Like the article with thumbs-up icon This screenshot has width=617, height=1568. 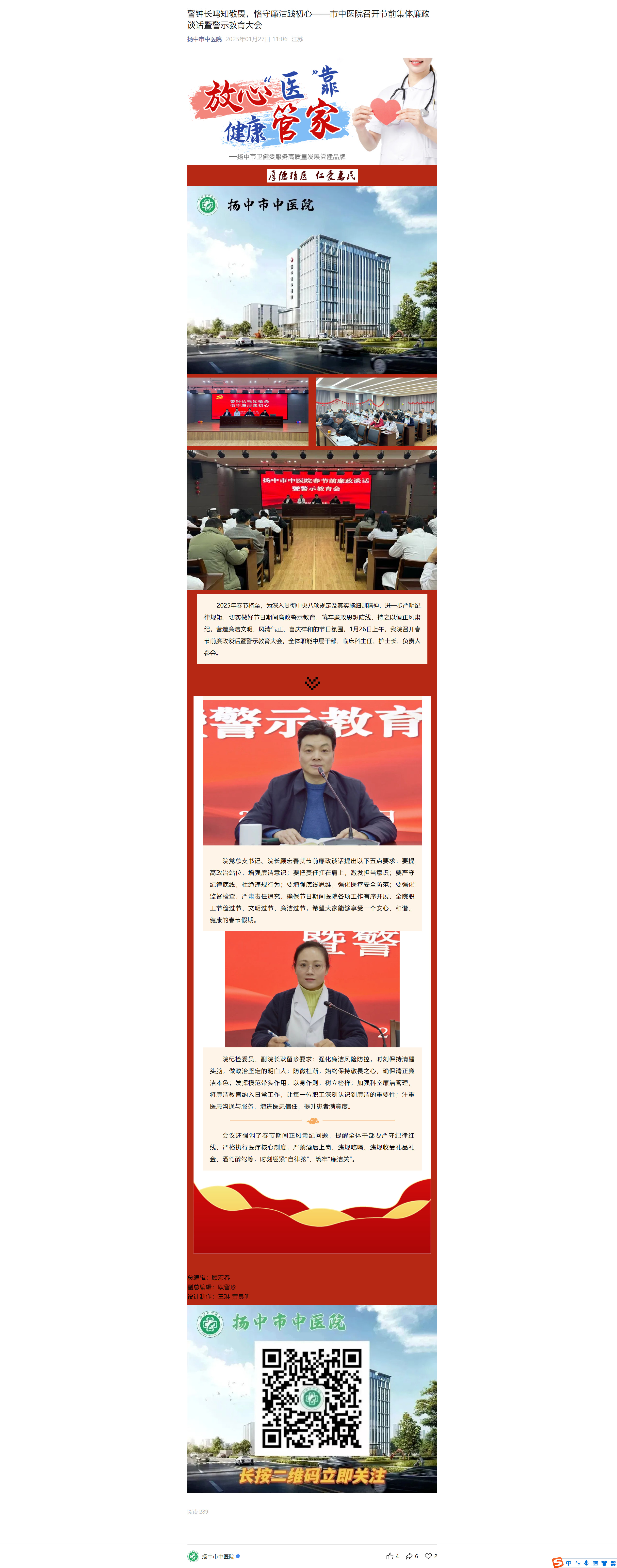[x=390, y=1556]
